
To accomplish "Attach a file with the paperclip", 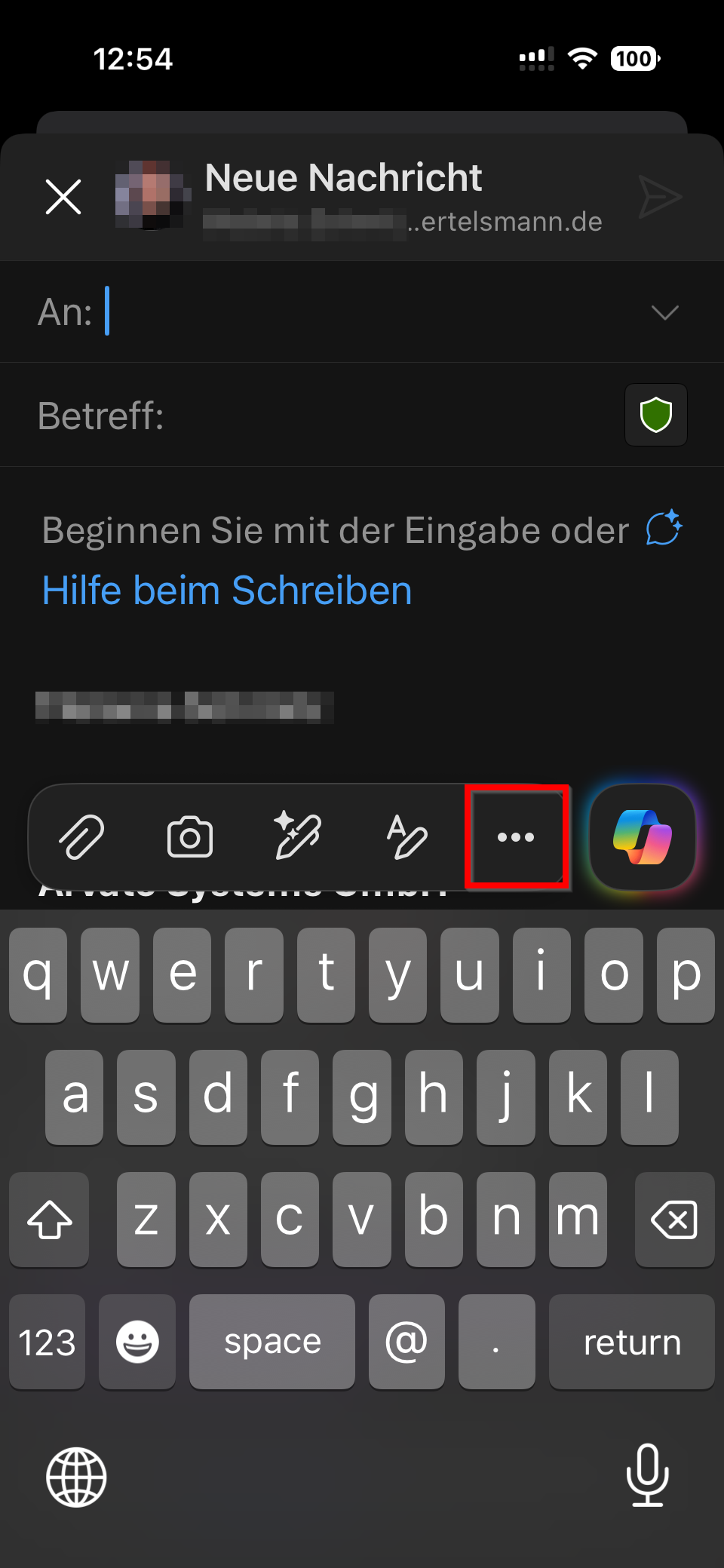I will point(81,837).
